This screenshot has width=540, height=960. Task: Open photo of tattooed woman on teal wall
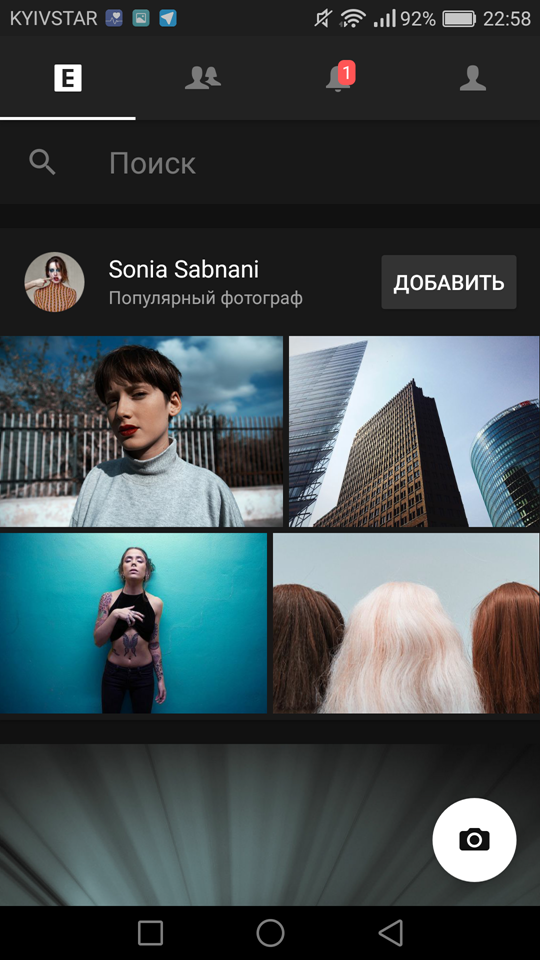coord(133,623)
